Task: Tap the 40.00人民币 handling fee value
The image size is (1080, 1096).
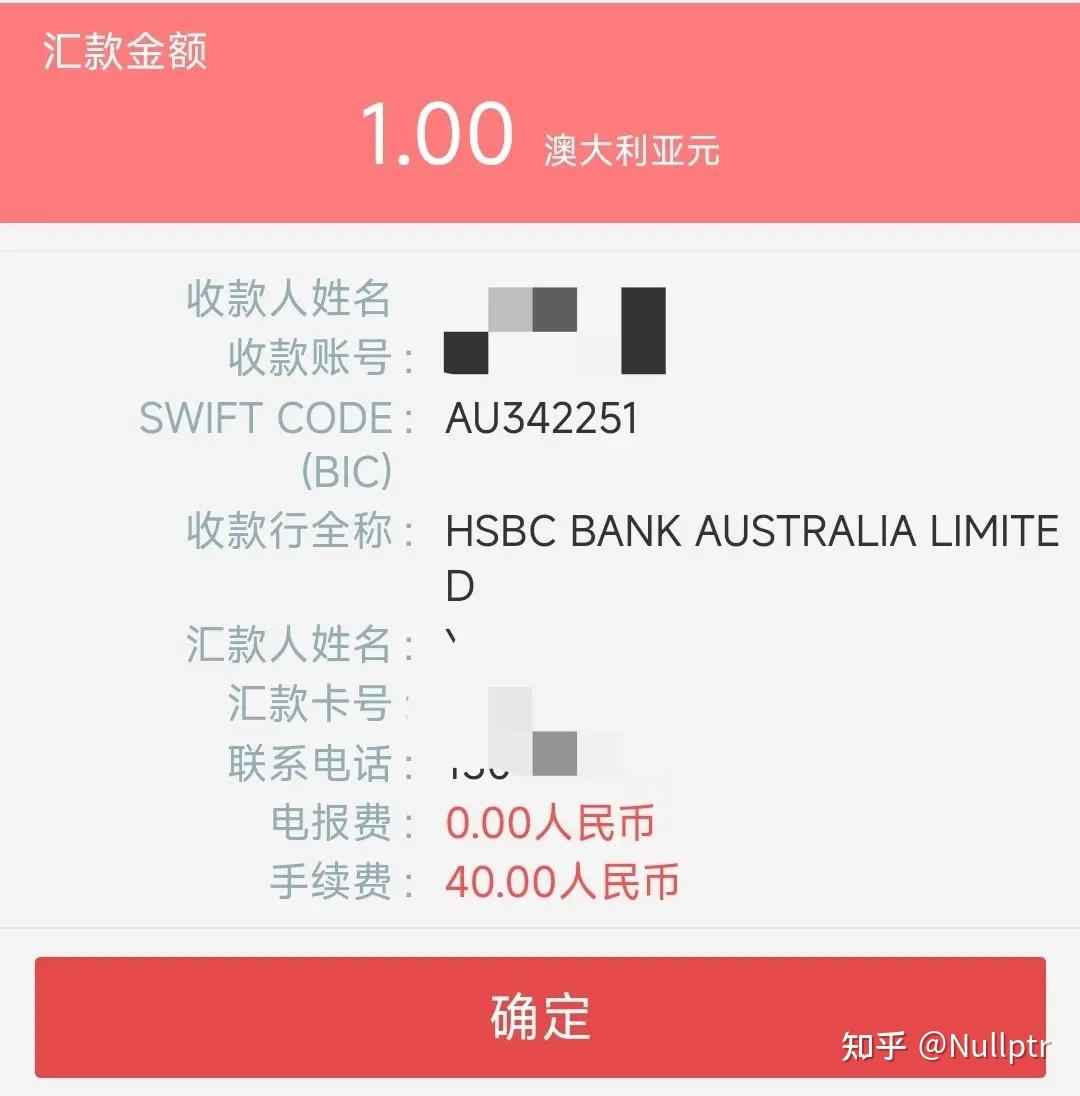Action: (x=560, y=882)
